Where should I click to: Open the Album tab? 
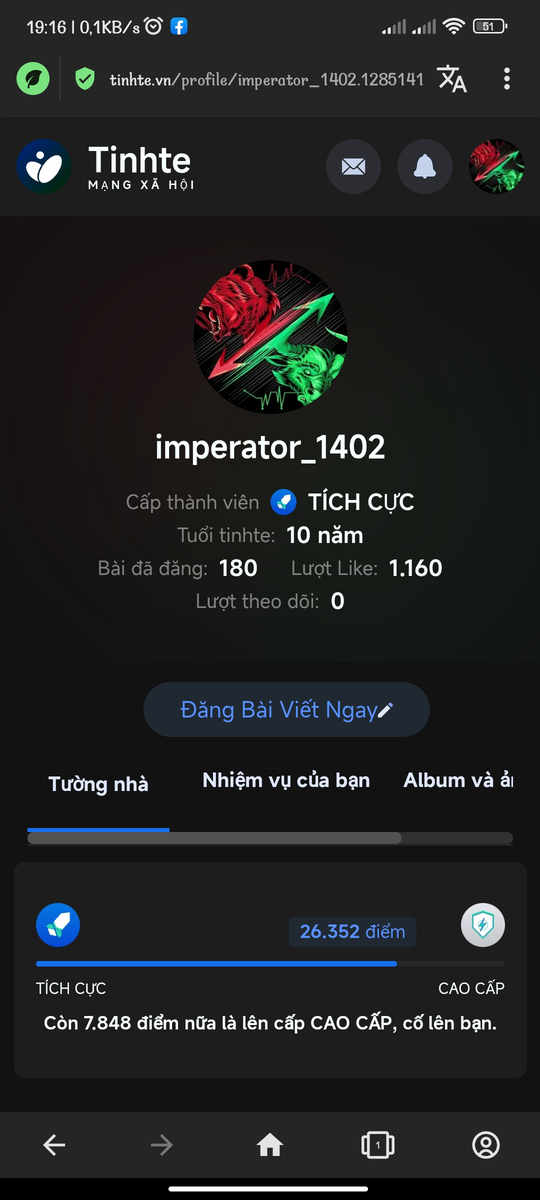click(458, 781)
